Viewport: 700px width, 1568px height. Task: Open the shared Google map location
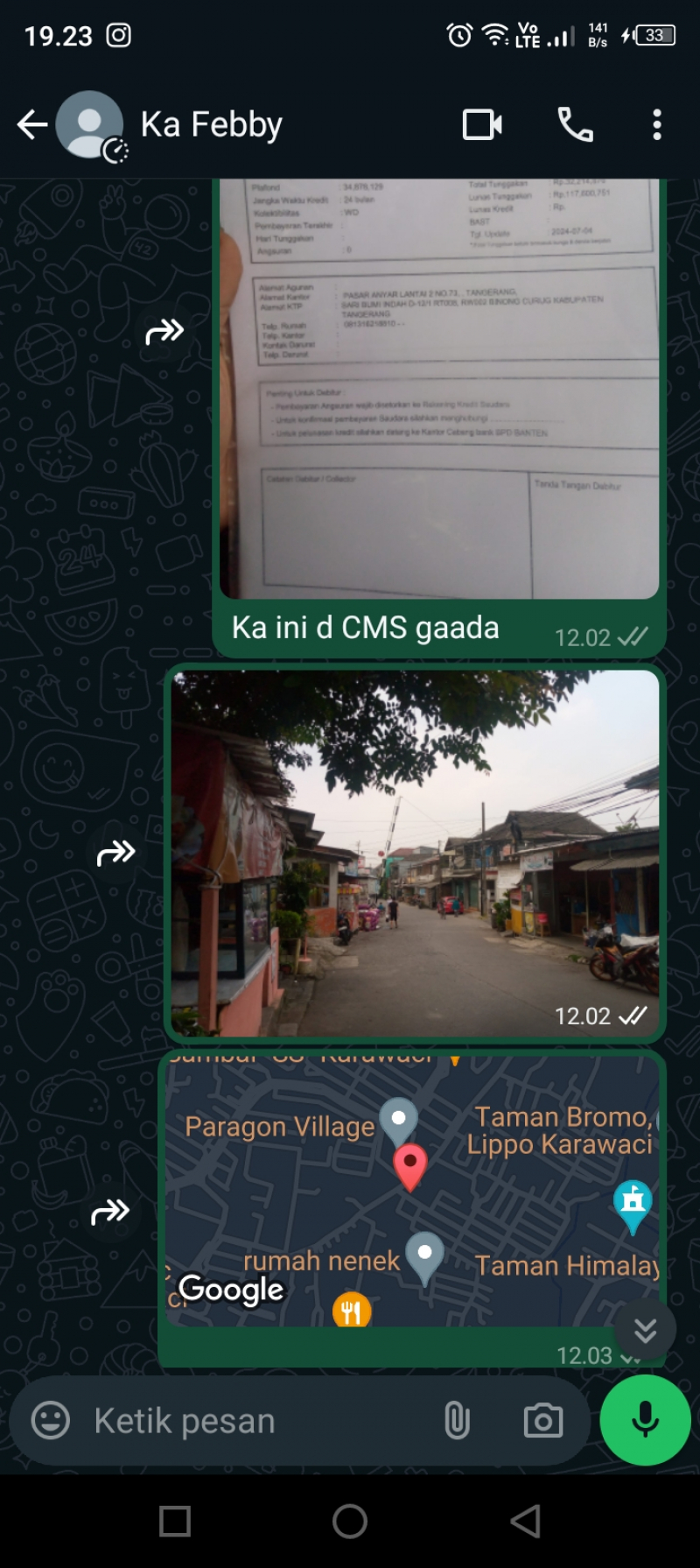pos(412,1190)
